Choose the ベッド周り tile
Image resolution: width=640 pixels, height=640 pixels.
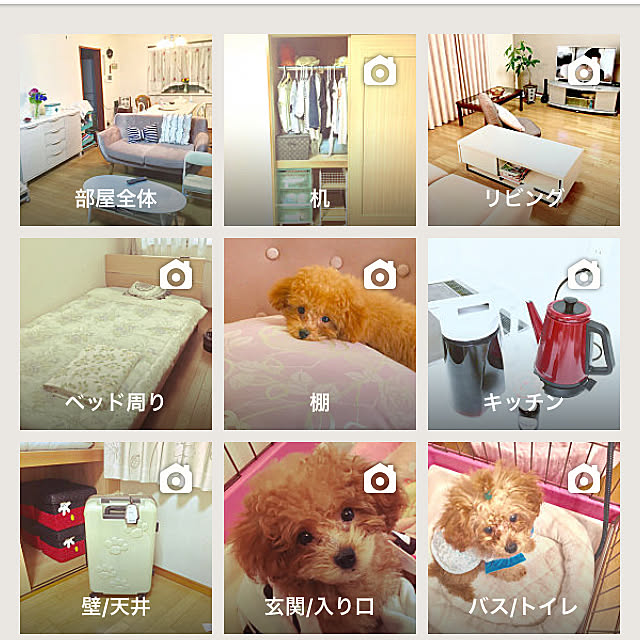point(116,334)
